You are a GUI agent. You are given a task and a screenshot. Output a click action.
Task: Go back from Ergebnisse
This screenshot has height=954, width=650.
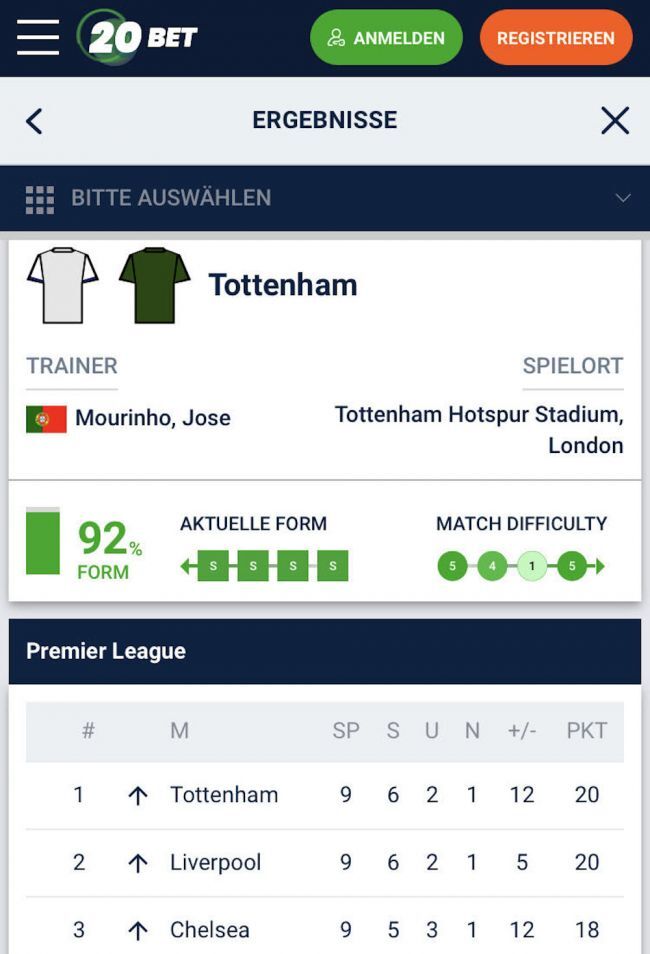pyautogui.click(x=34, y=121)
